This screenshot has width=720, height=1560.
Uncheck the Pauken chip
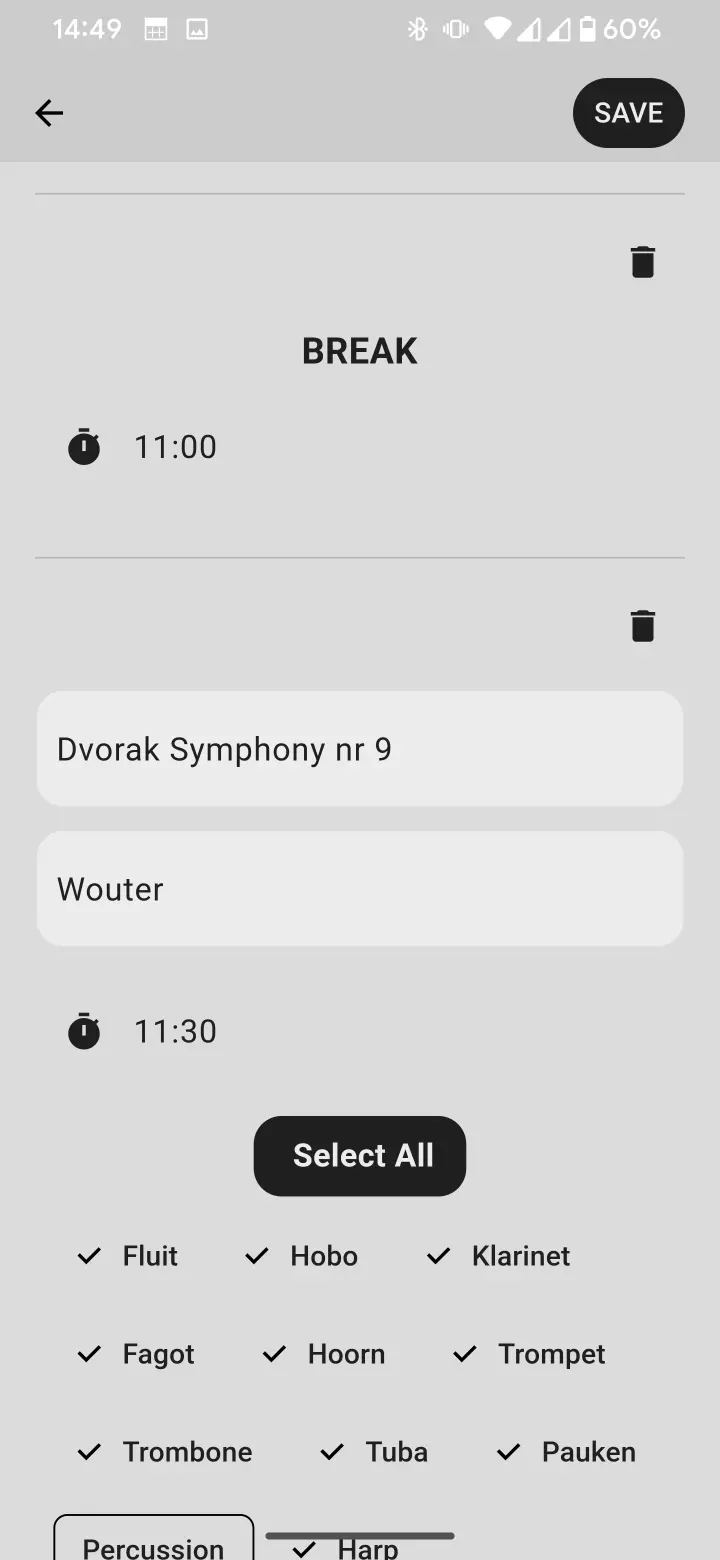(566, 1452)
